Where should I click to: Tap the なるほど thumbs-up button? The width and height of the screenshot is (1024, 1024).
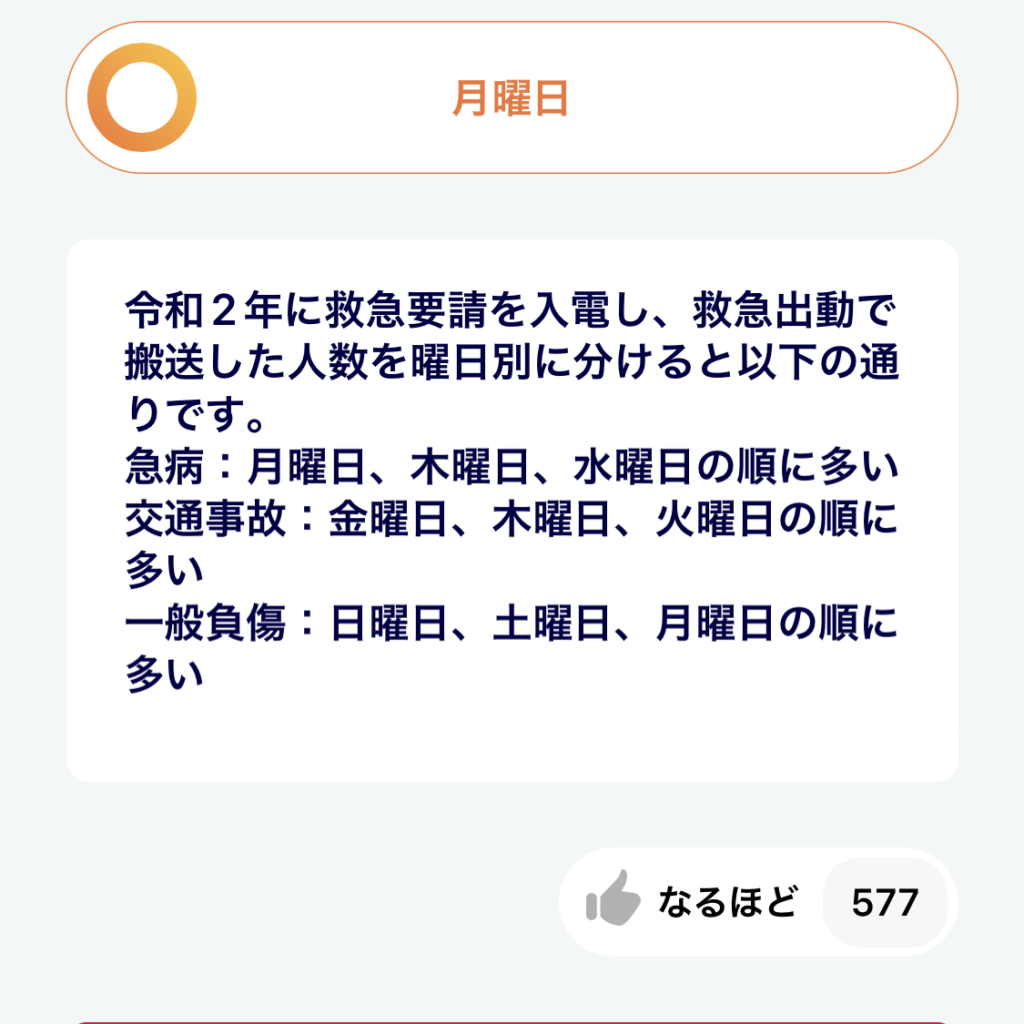pyautogui.click(x=694, y=902)
